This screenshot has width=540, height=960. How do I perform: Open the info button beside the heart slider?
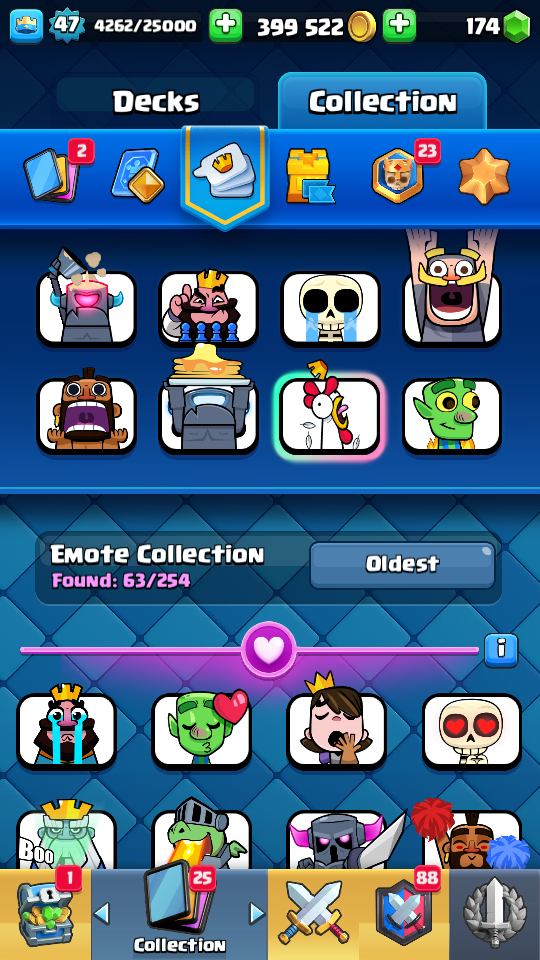[501, 650]
